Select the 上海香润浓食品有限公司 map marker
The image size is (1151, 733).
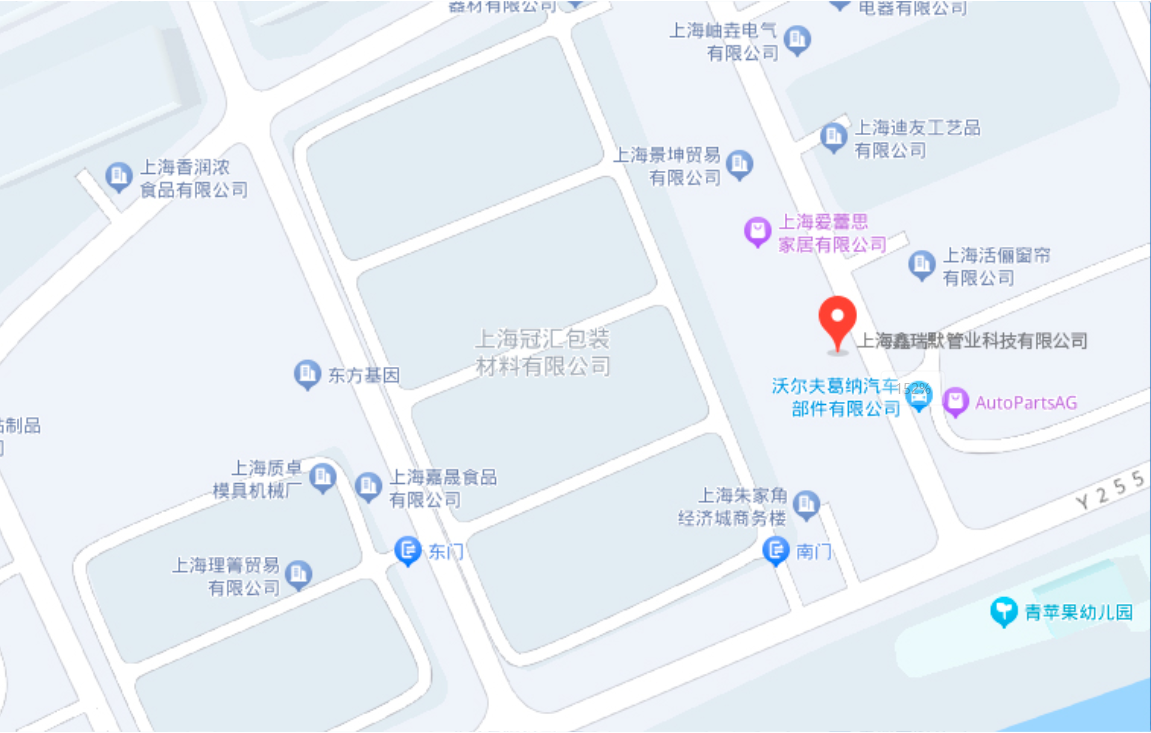[x=119, y=177]
